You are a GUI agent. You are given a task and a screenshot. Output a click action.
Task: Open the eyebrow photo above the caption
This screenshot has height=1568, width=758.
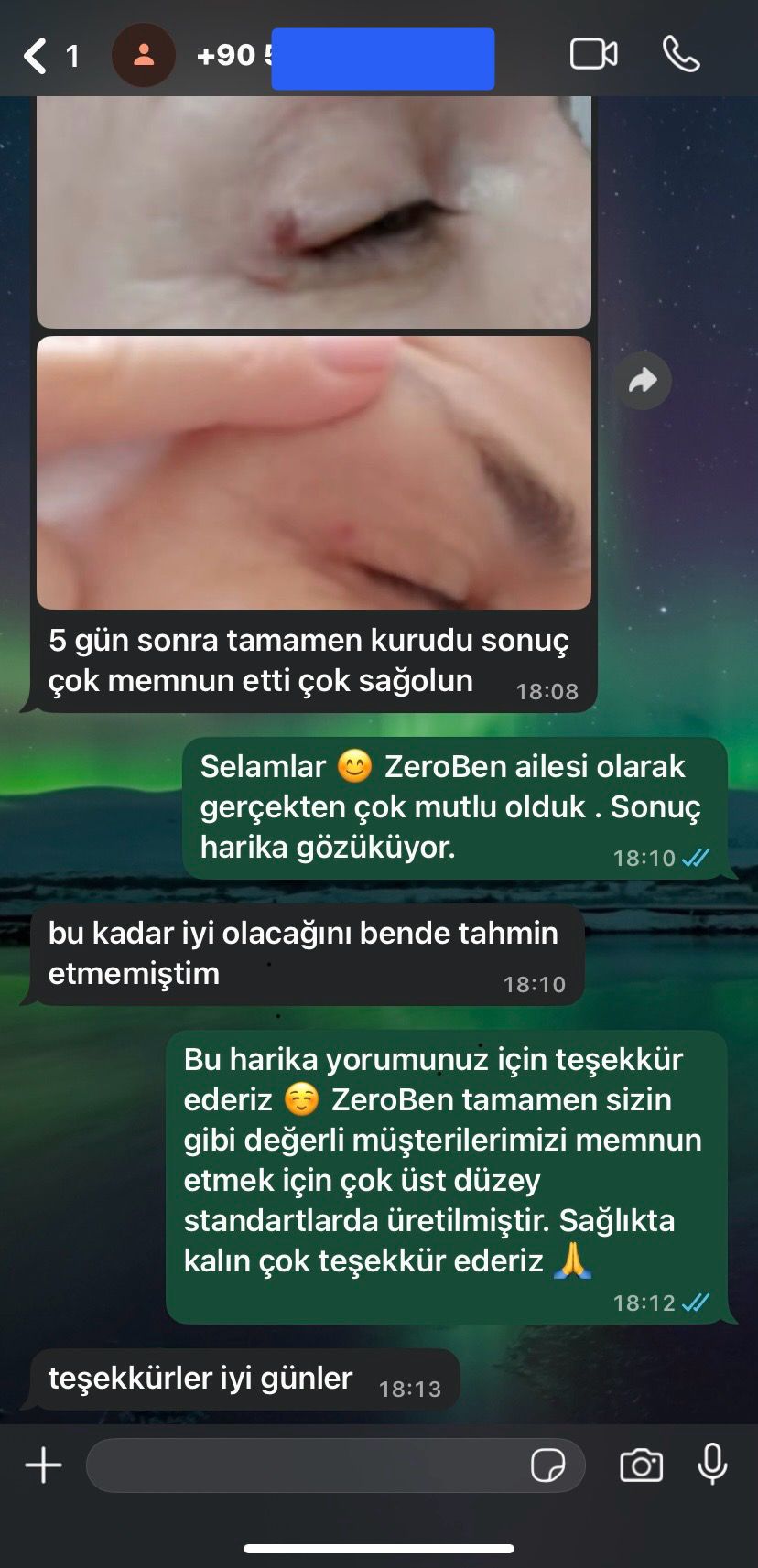click(x=313, y=472)
